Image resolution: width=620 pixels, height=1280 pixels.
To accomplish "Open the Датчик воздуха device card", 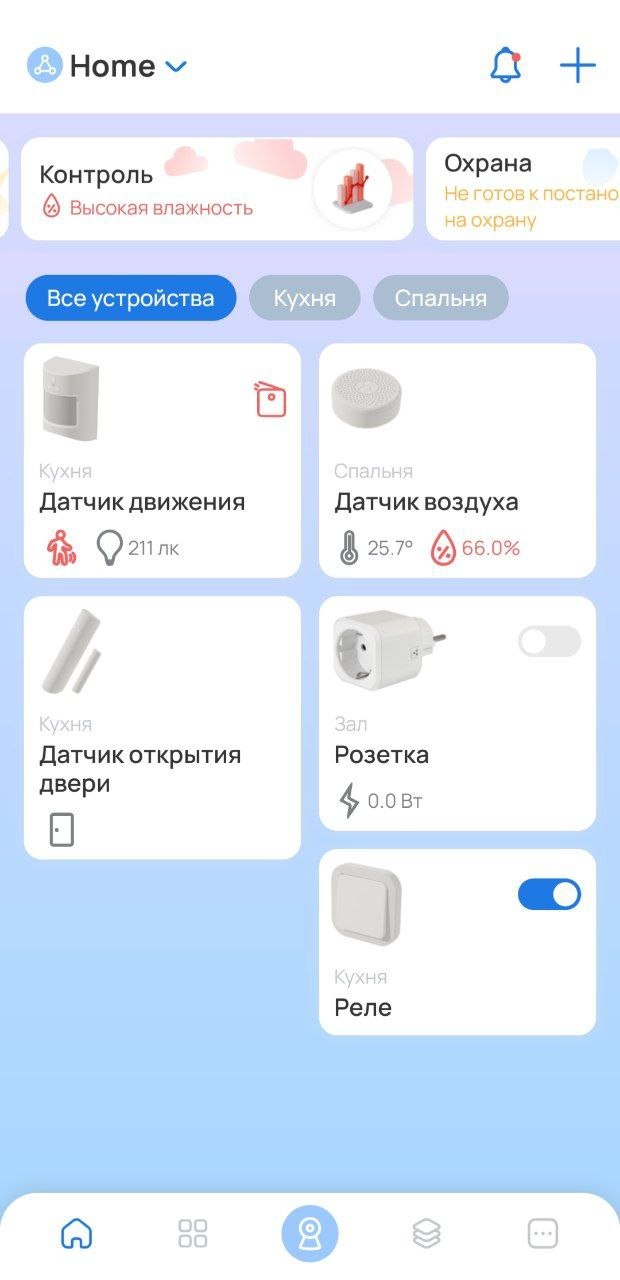I will 457,460.
